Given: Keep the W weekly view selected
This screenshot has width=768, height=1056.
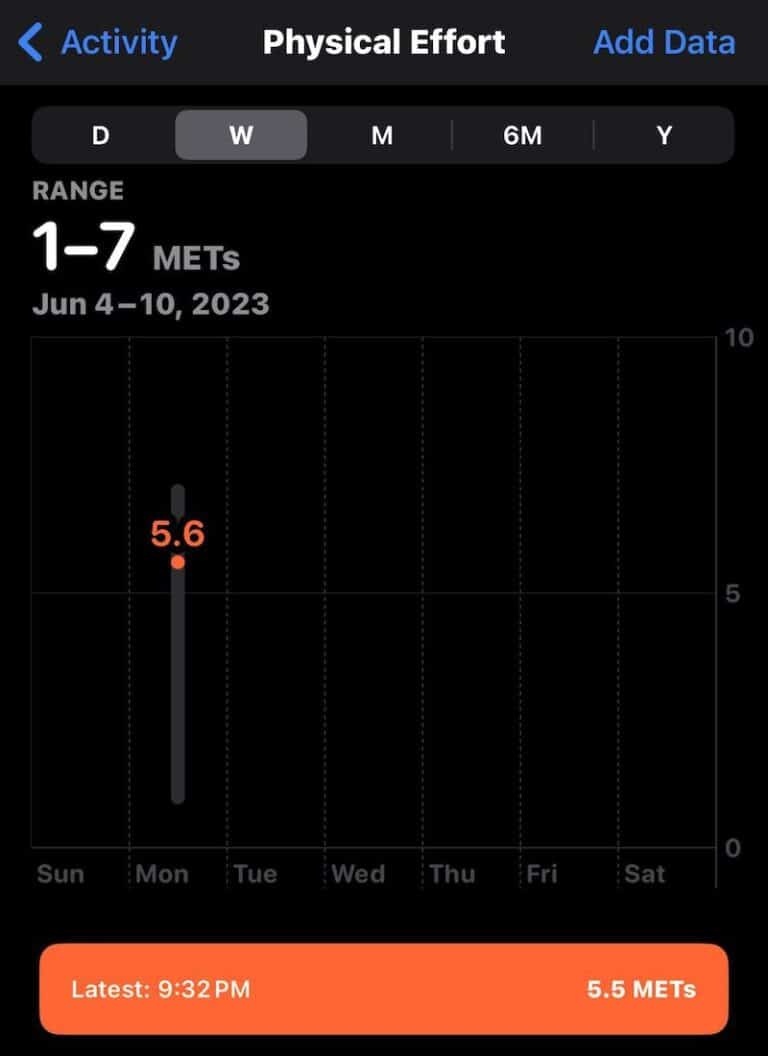Looking at the screenshot, I should tap(240, 135).
